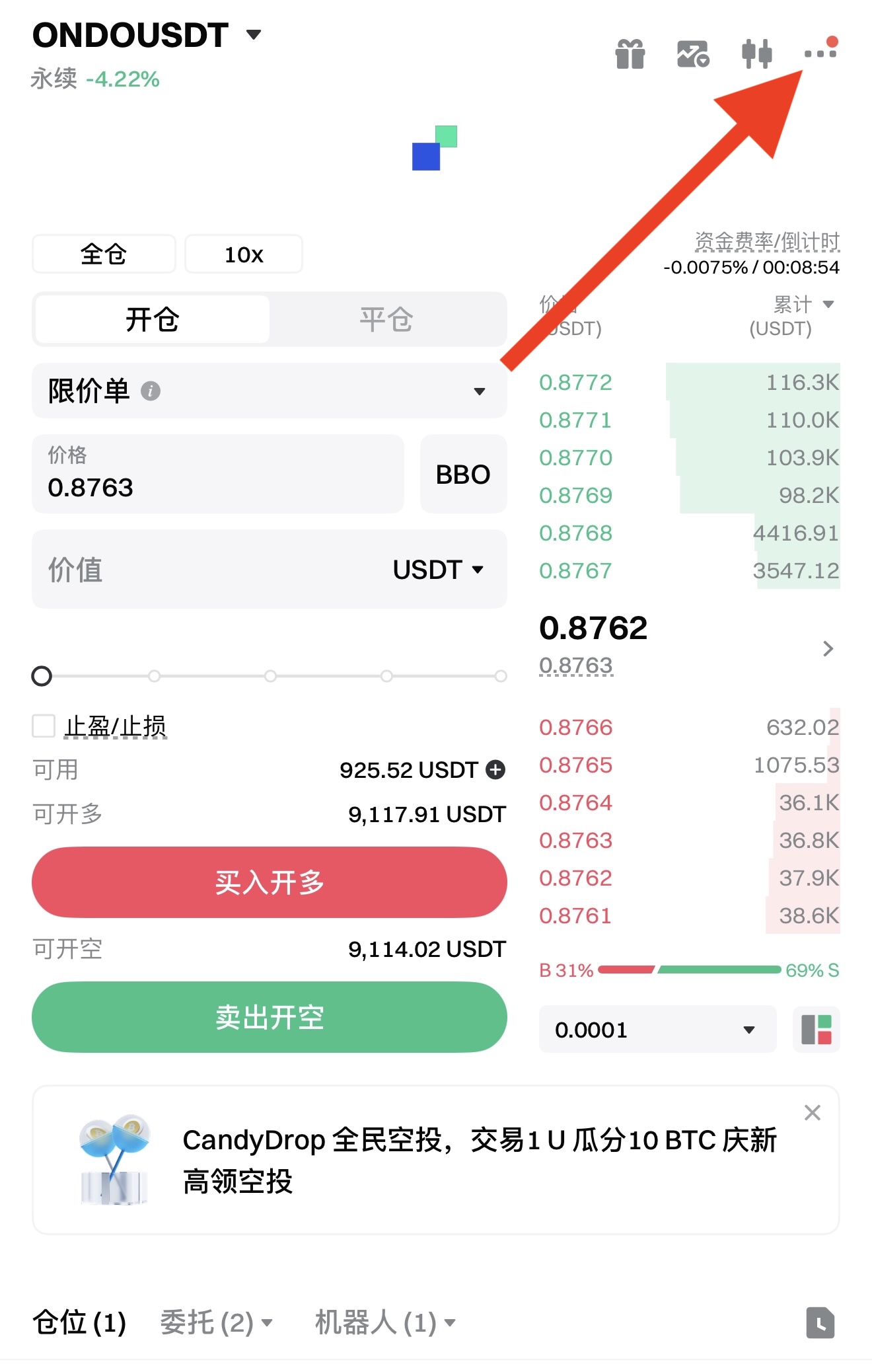872x1372 pixels.
Task: Open the 0.0001 order book depth dropdown
Action: point(657,1029)
